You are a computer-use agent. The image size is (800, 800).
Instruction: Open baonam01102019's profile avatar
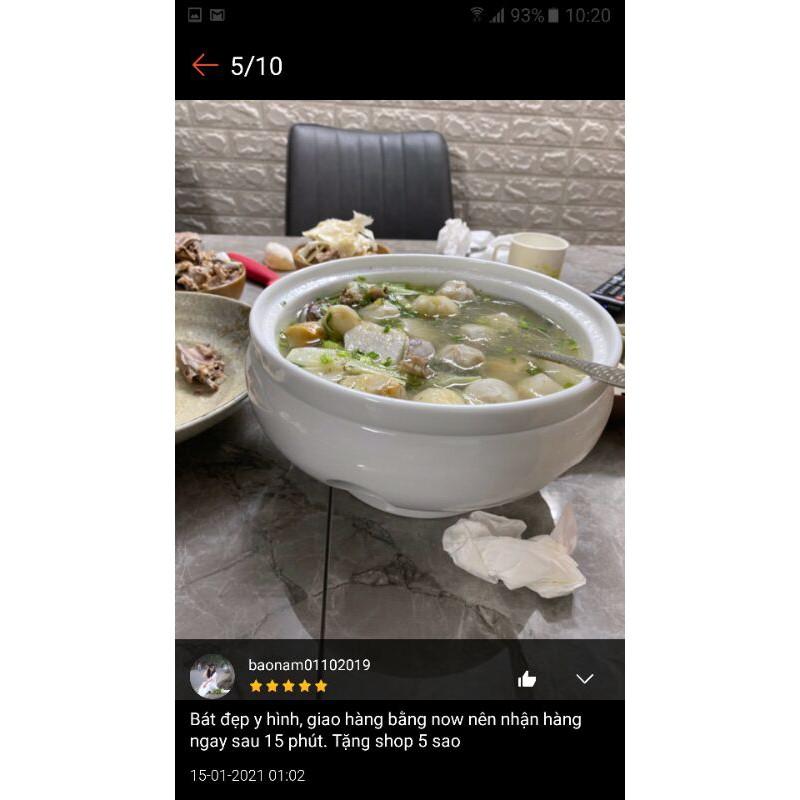tap(212, 676)
